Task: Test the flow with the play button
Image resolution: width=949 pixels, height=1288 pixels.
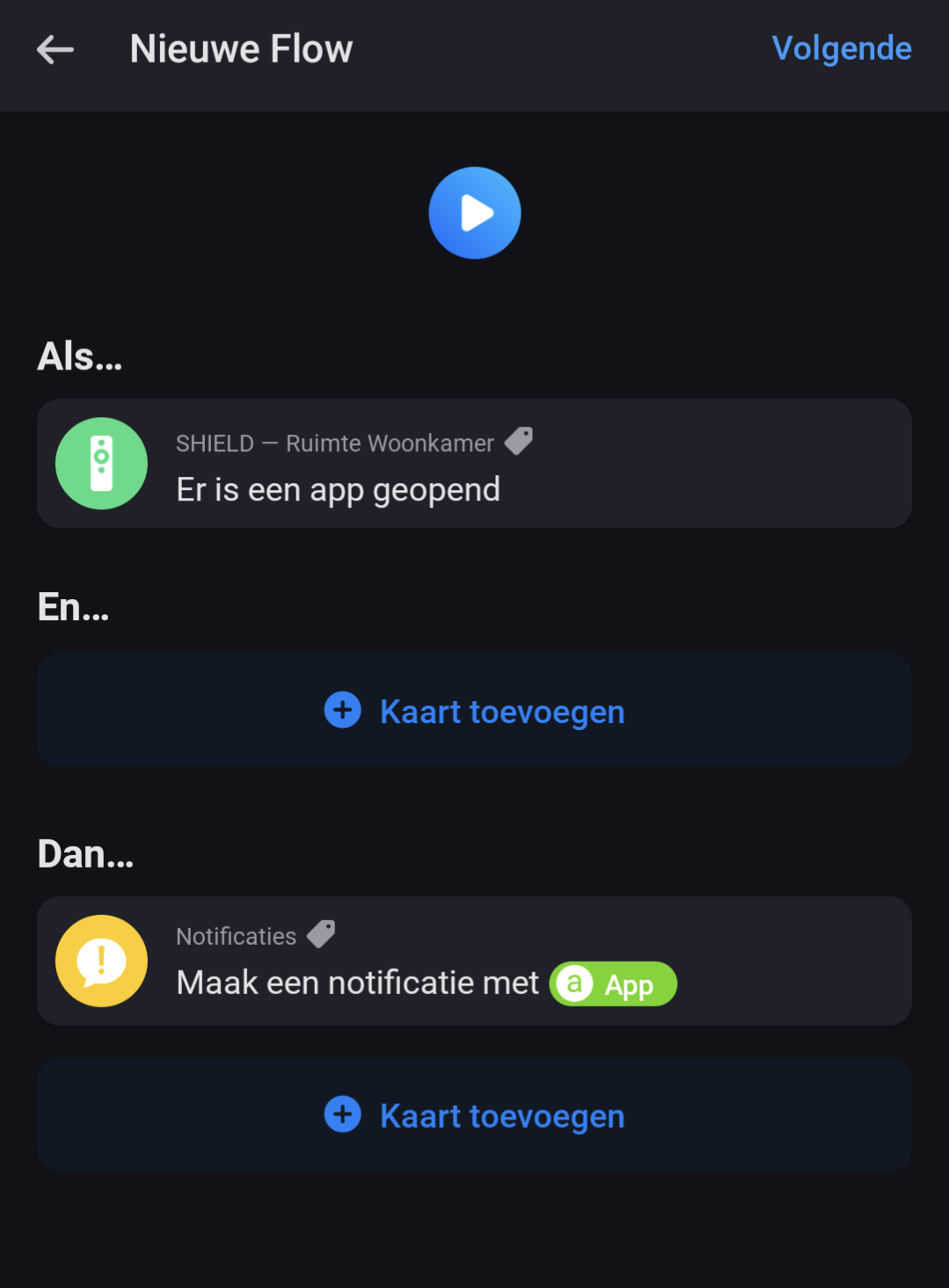Action: click(x=475, y=213)
